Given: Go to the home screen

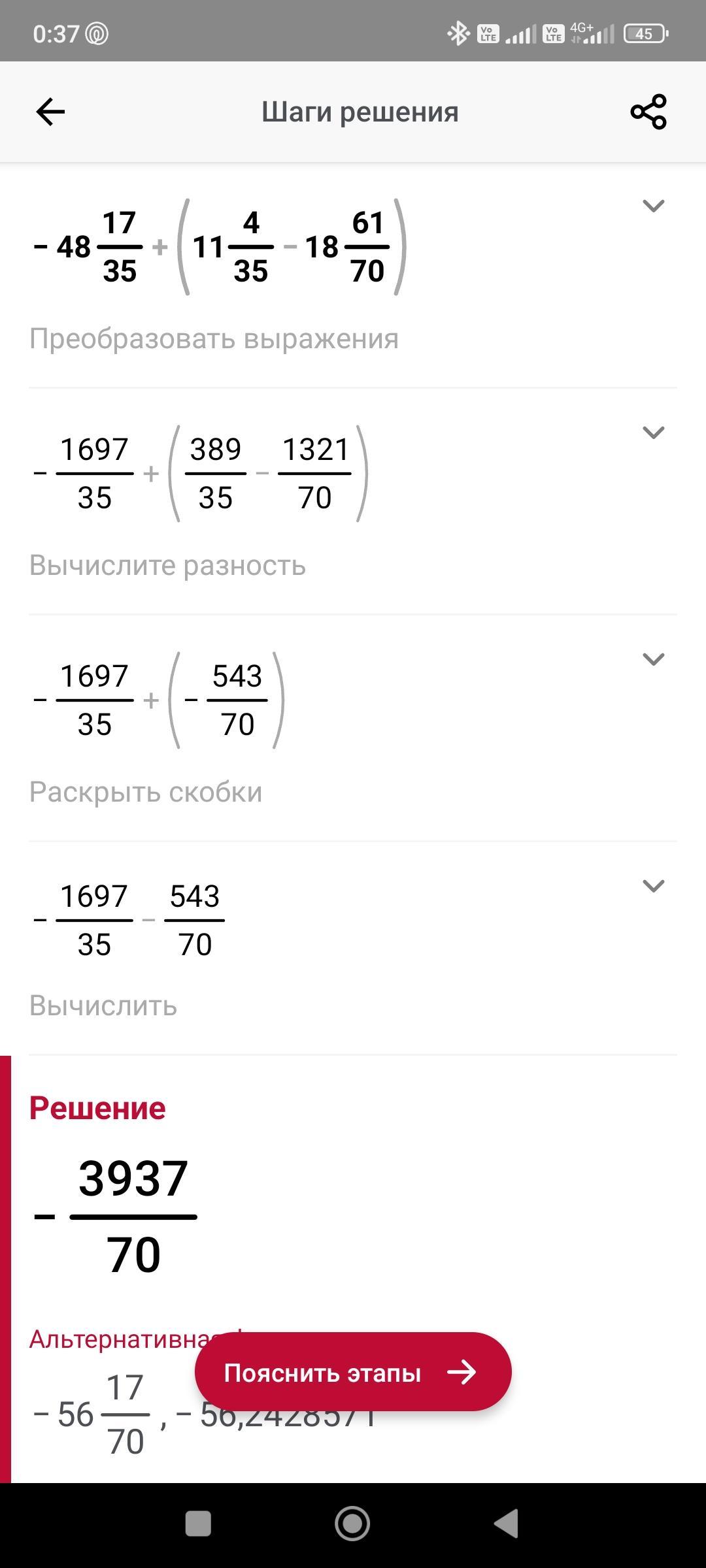Looking at the screenshot, I should (352, 1524).
